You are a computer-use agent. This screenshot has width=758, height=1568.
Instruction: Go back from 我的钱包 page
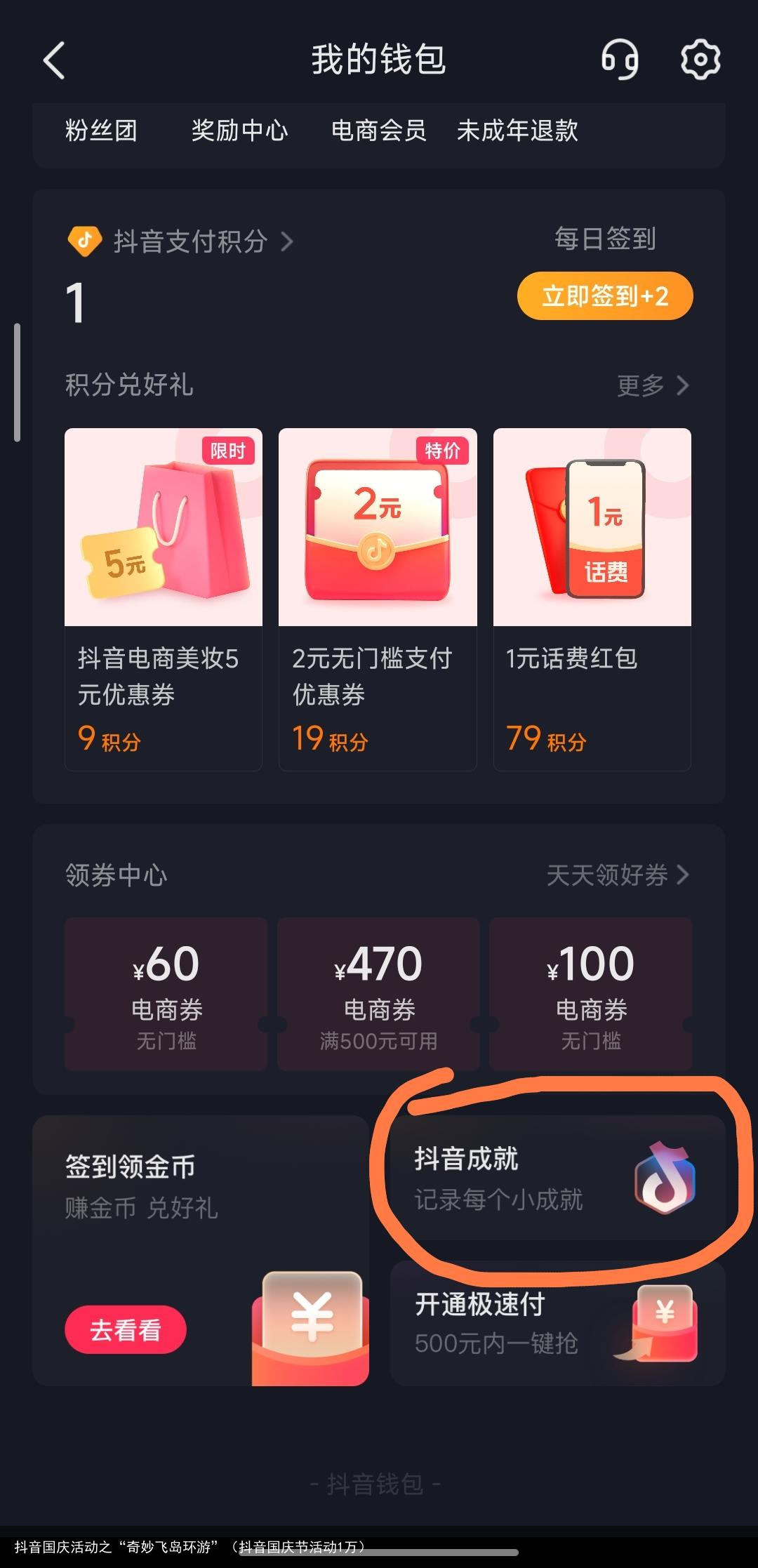point(55,60)
